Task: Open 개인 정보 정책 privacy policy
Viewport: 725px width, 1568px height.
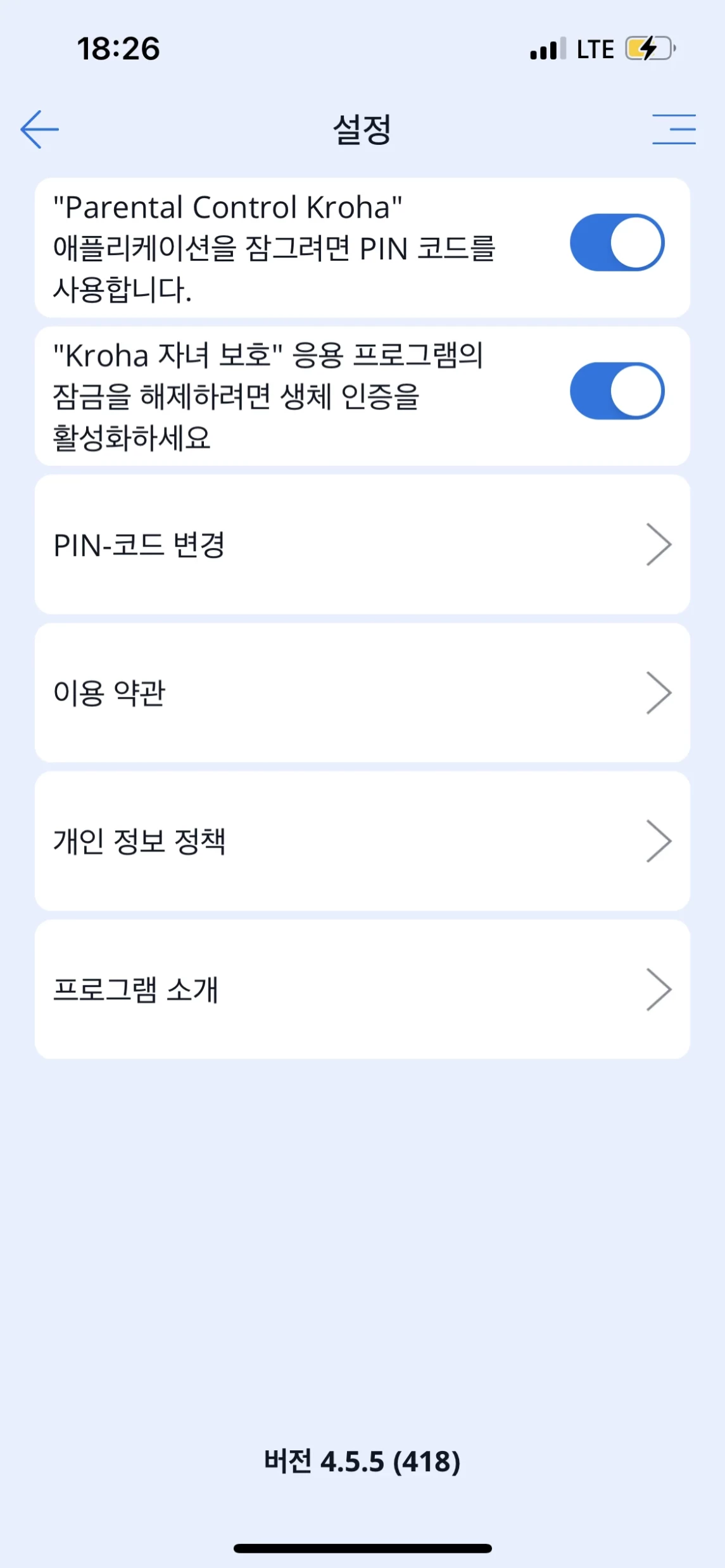Action: tap(362, 841)
